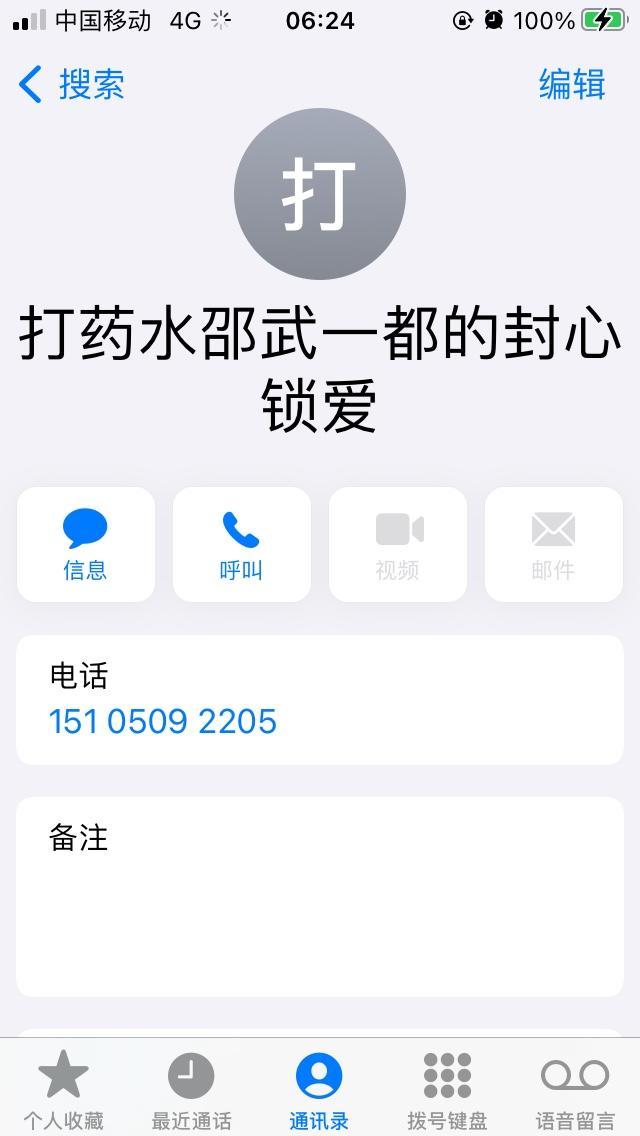This screenshot has width=640, height=1136.
Task: Switch to the 最近通话 tab
Action: point(191,1090)
